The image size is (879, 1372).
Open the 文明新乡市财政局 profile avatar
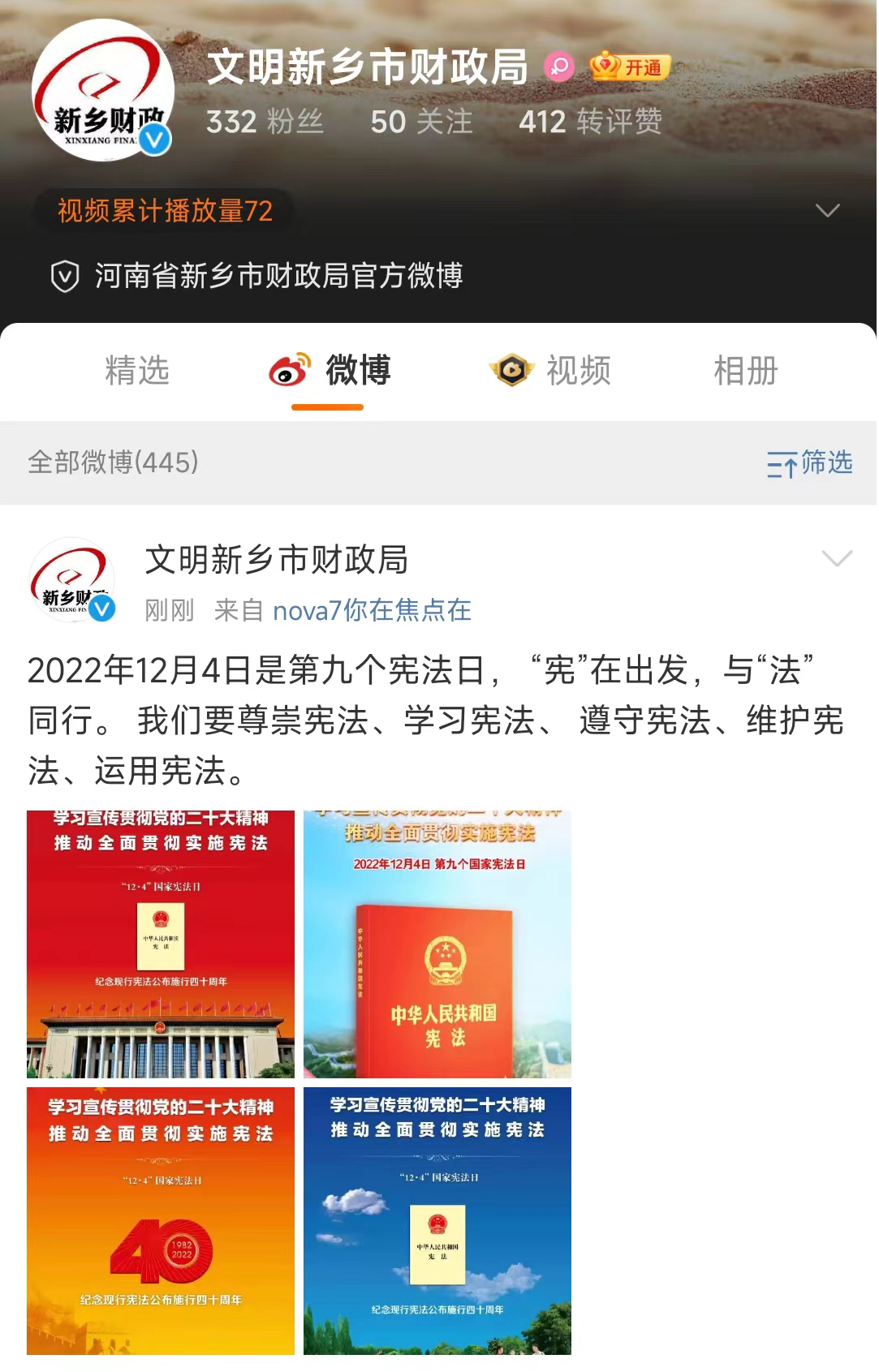point(102,91)
